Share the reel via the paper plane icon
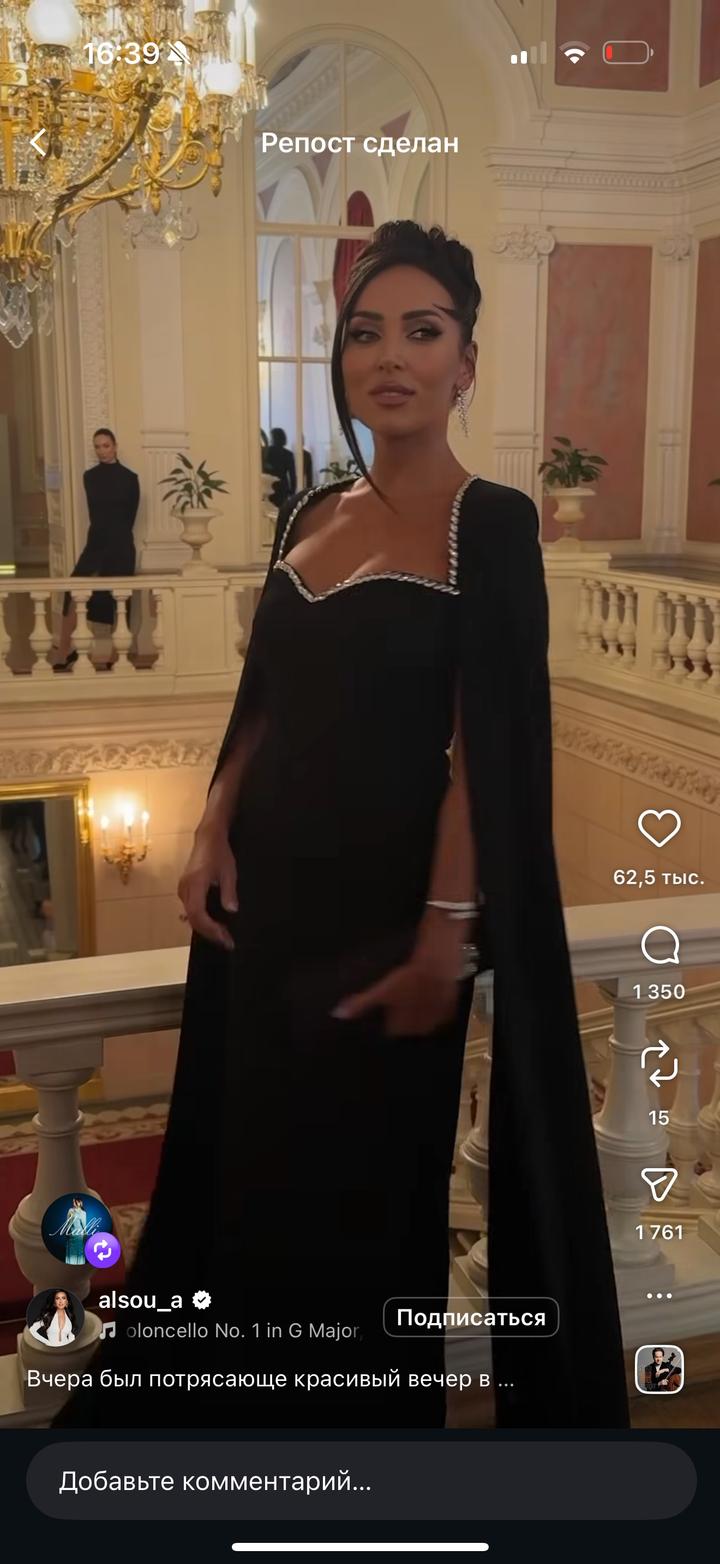The width and height of the screenshot is (720, 1564). click(659, 1184)
